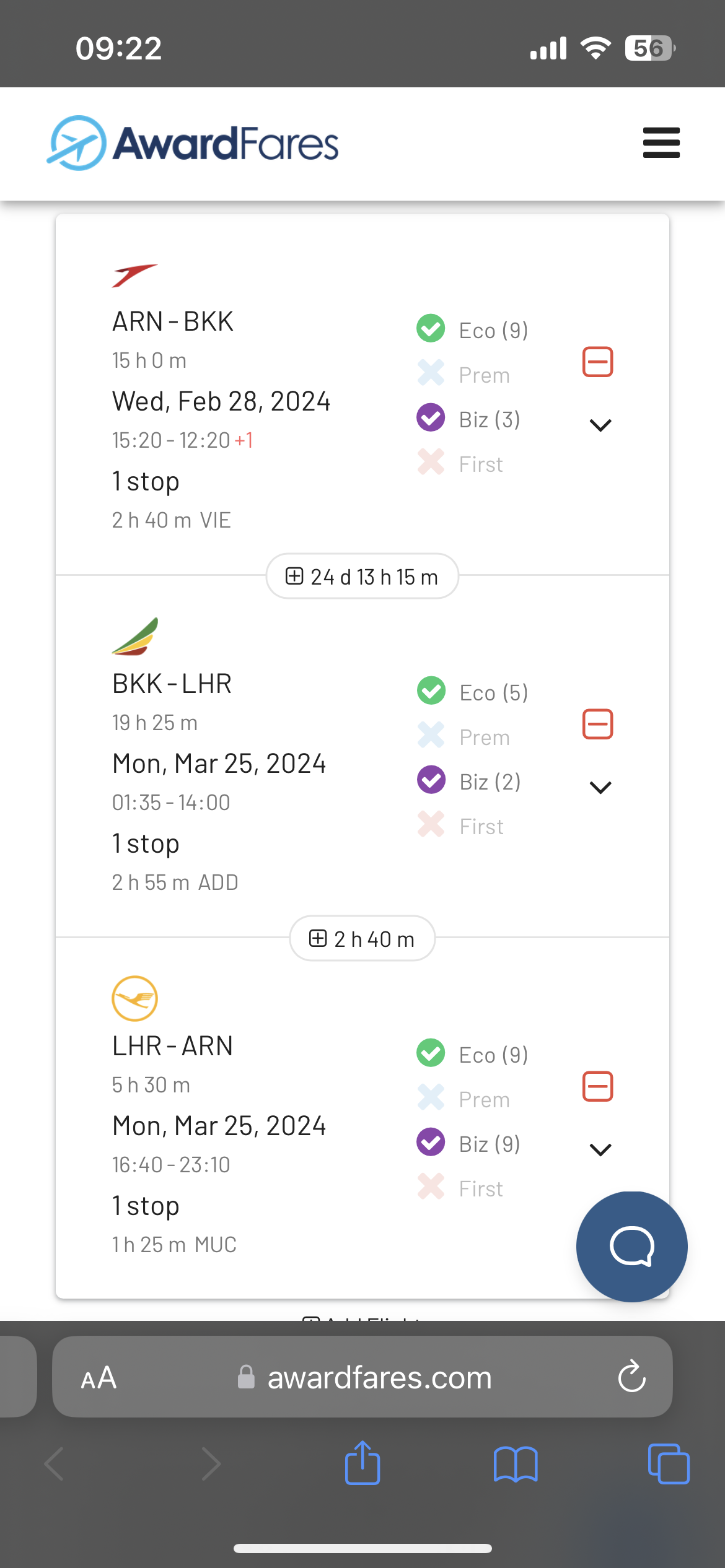Screen dimensions: 725x1568
Task: Expand ARN - BKK flight details
Action: click(600, 425)
